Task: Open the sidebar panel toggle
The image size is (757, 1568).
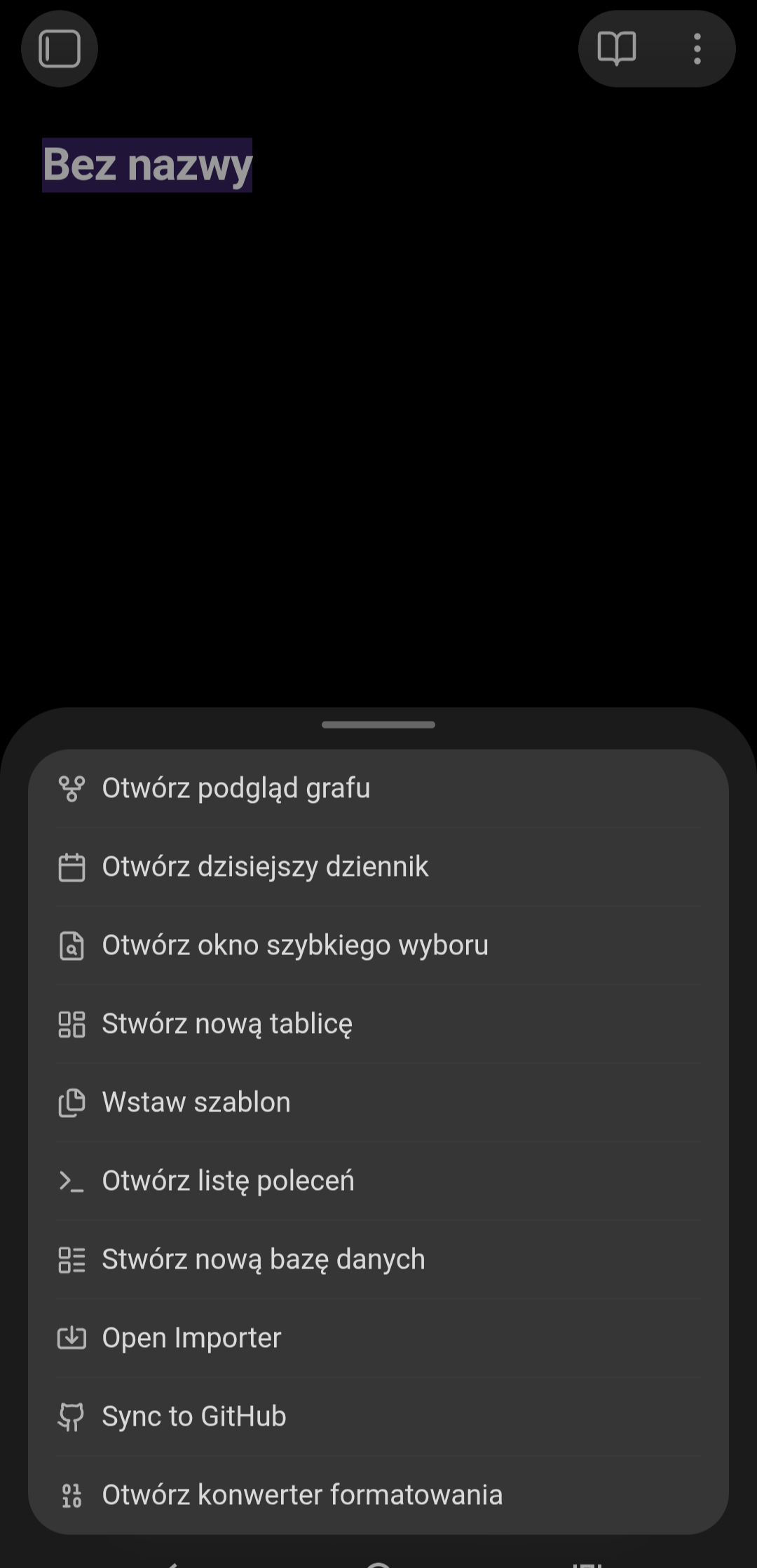Action: pos(60,48)
